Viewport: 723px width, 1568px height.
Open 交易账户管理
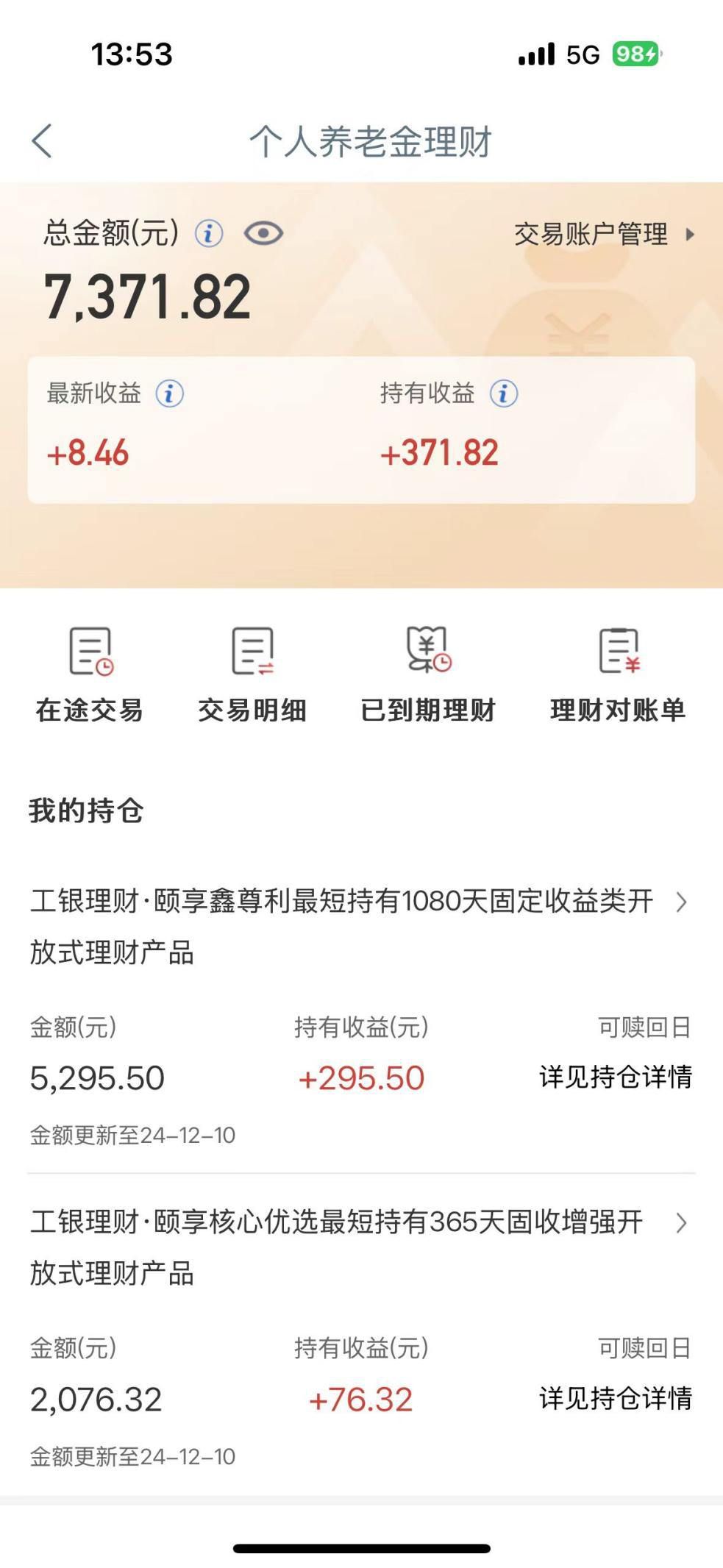point(603,235)
